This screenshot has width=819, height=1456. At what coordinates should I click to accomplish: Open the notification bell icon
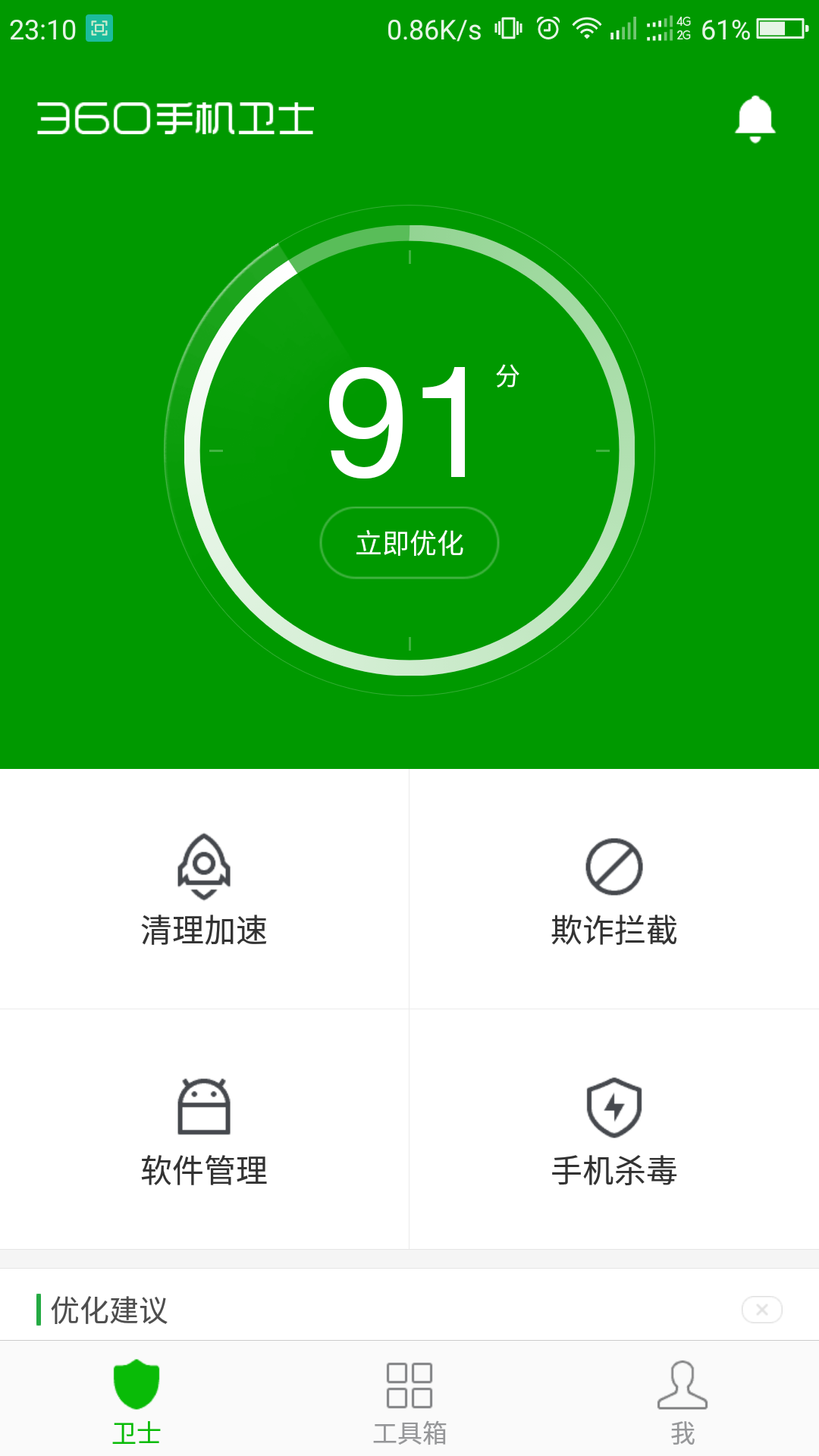coord(754,118)
